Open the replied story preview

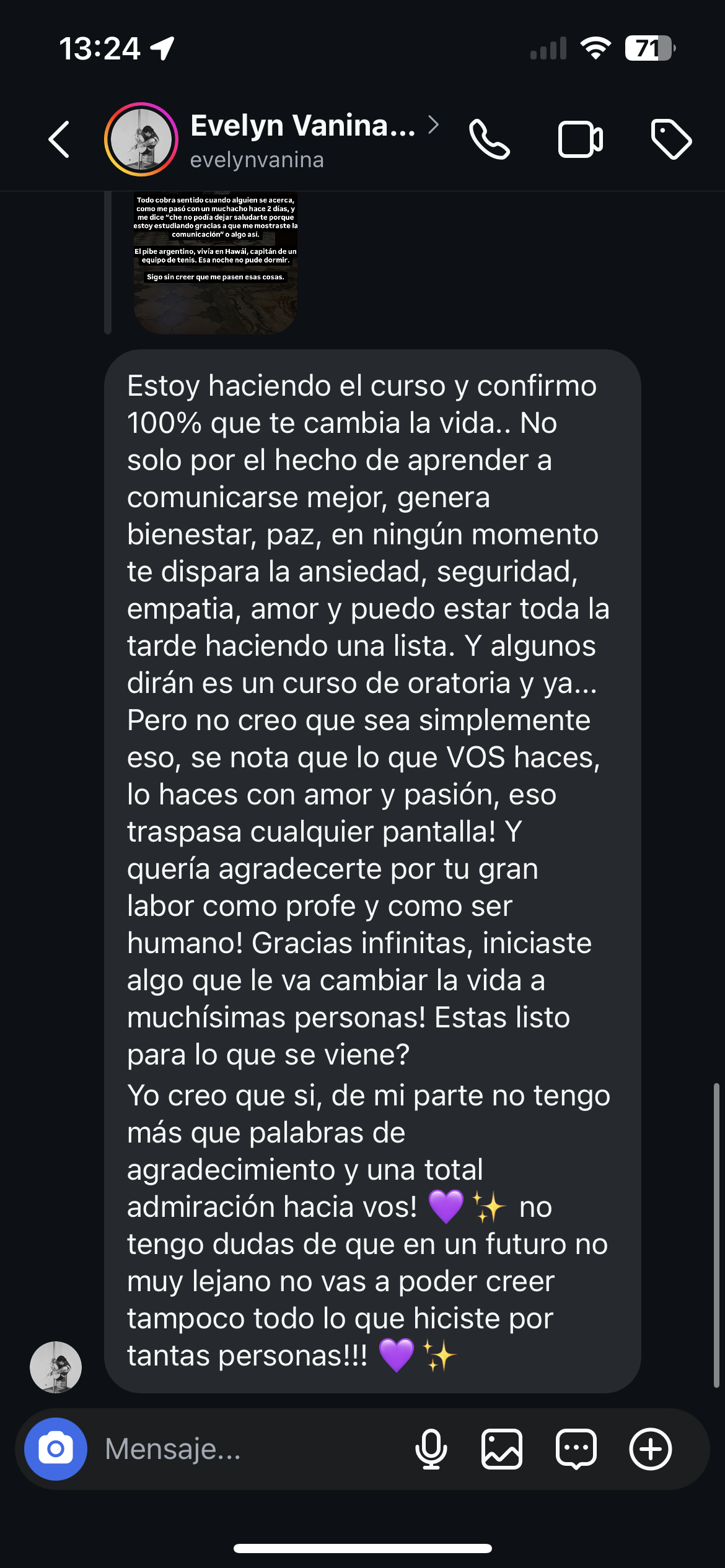(x=215, y=263)
